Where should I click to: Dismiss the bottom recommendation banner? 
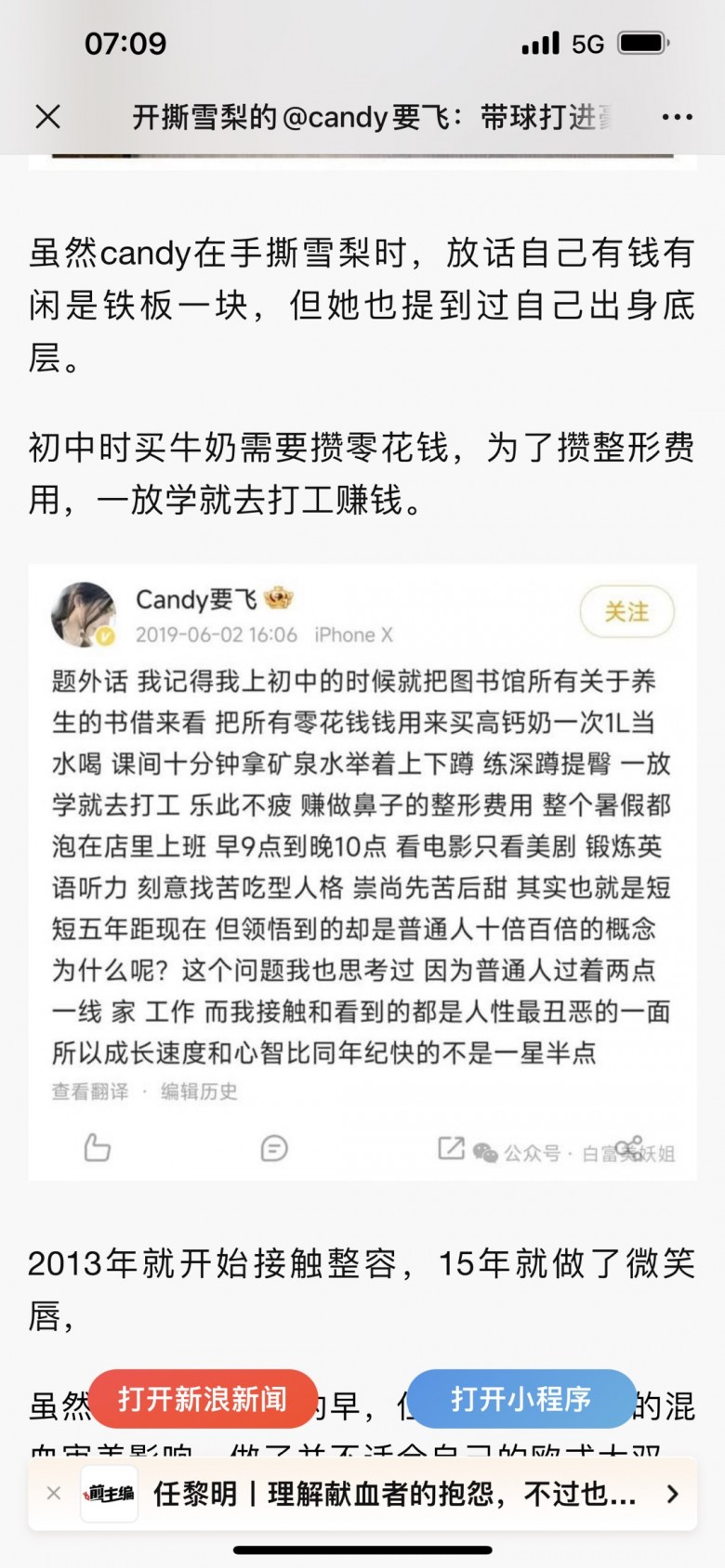[54, 1494]
